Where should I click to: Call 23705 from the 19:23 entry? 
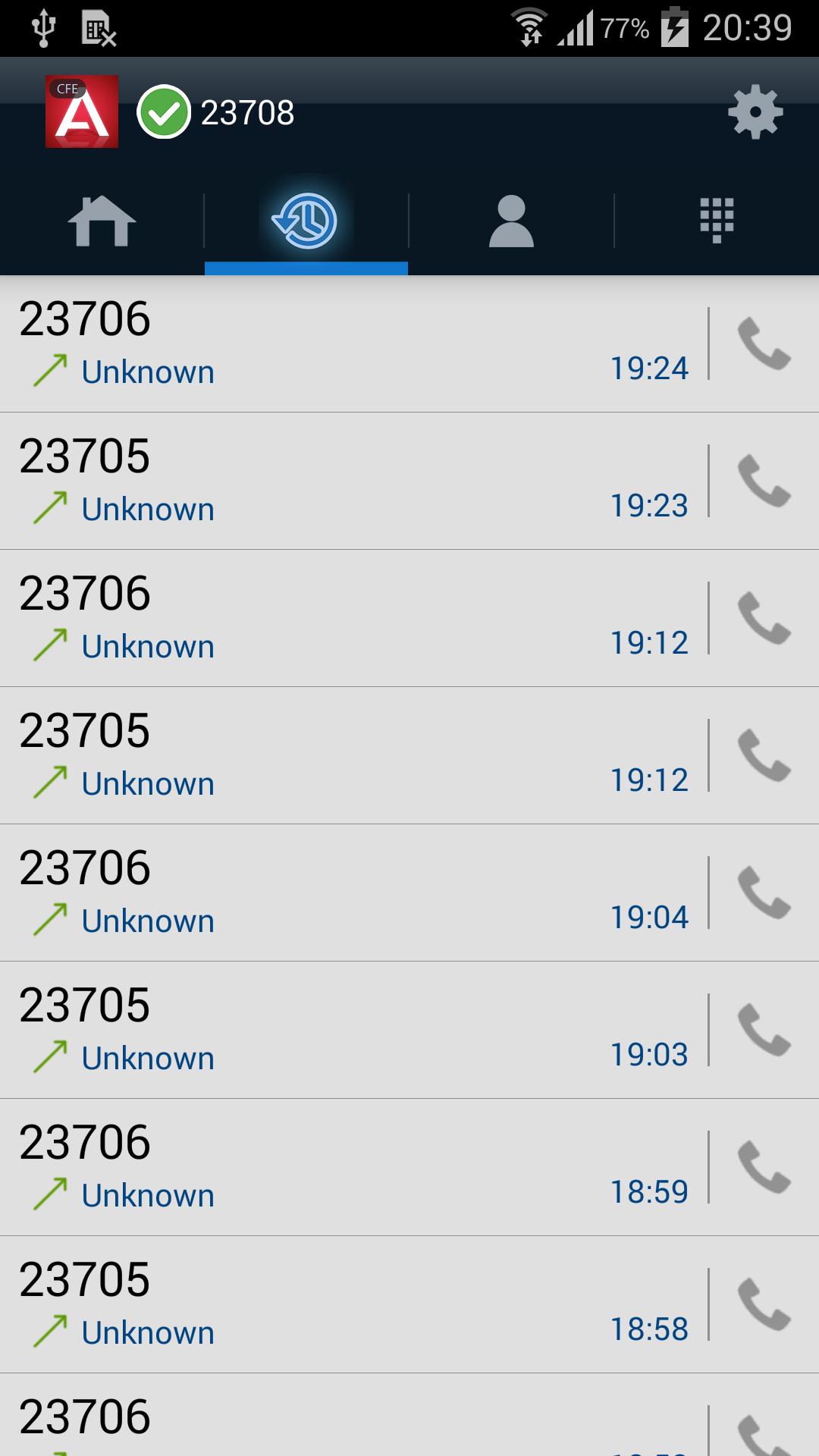point(764,481)
